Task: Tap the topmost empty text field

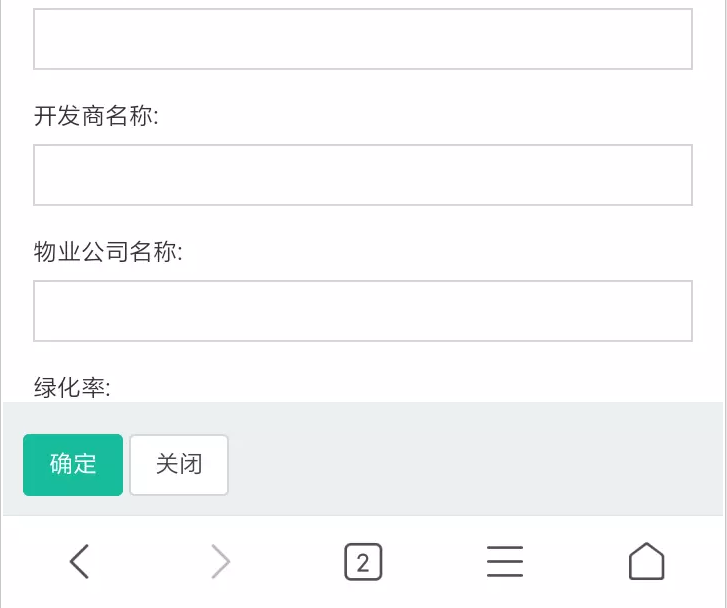Action: 363,39
